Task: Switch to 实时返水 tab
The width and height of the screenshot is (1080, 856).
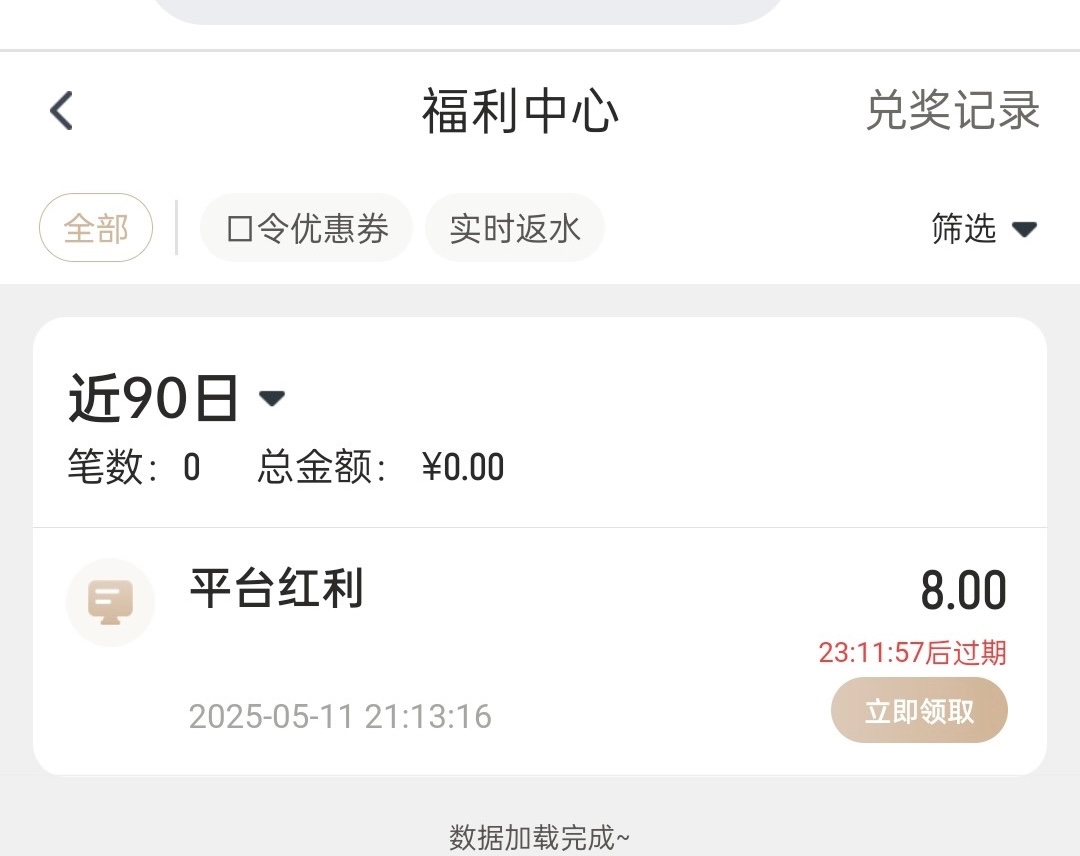Action: pos(514,228)
